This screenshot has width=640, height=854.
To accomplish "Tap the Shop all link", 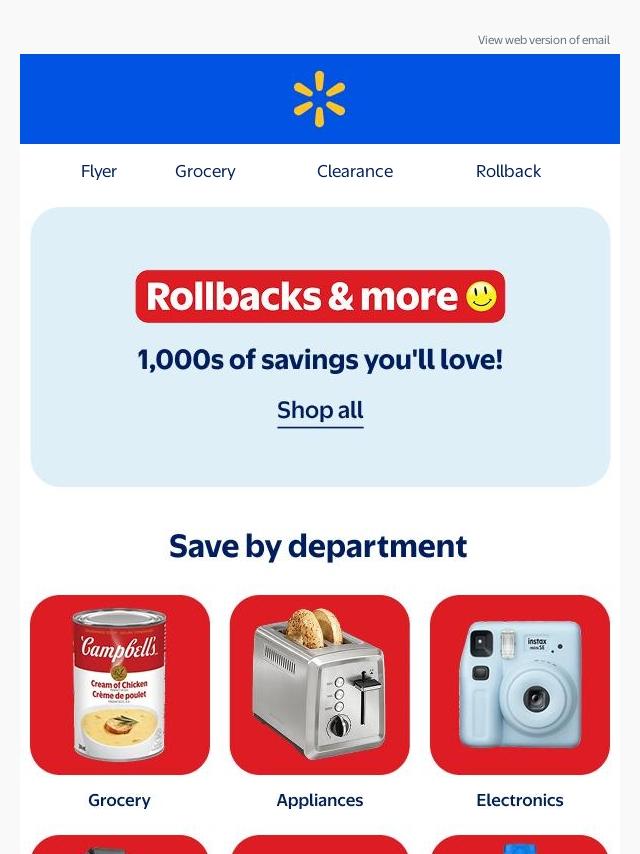I will coord(320,410).
